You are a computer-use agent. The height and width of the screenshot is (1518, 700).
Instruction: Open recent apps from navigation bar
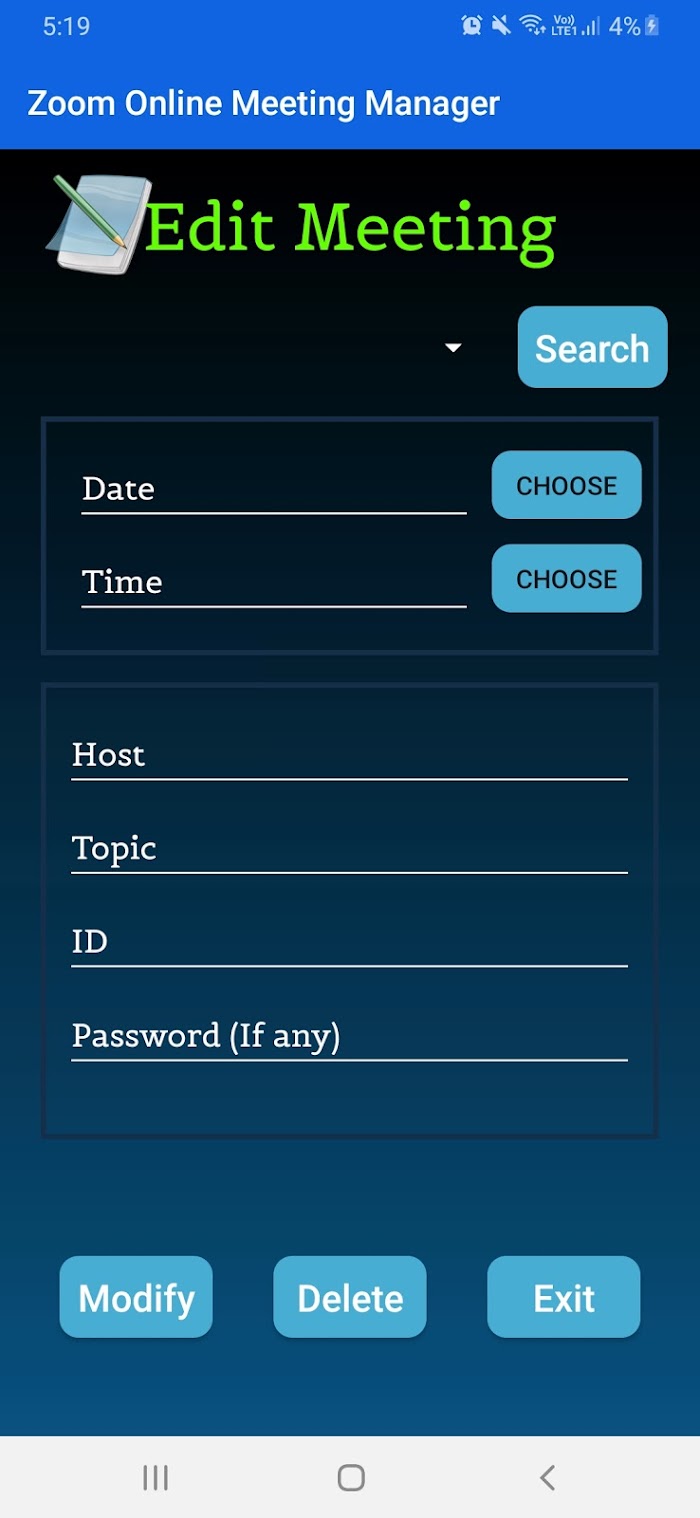[x=155, y=1477]
